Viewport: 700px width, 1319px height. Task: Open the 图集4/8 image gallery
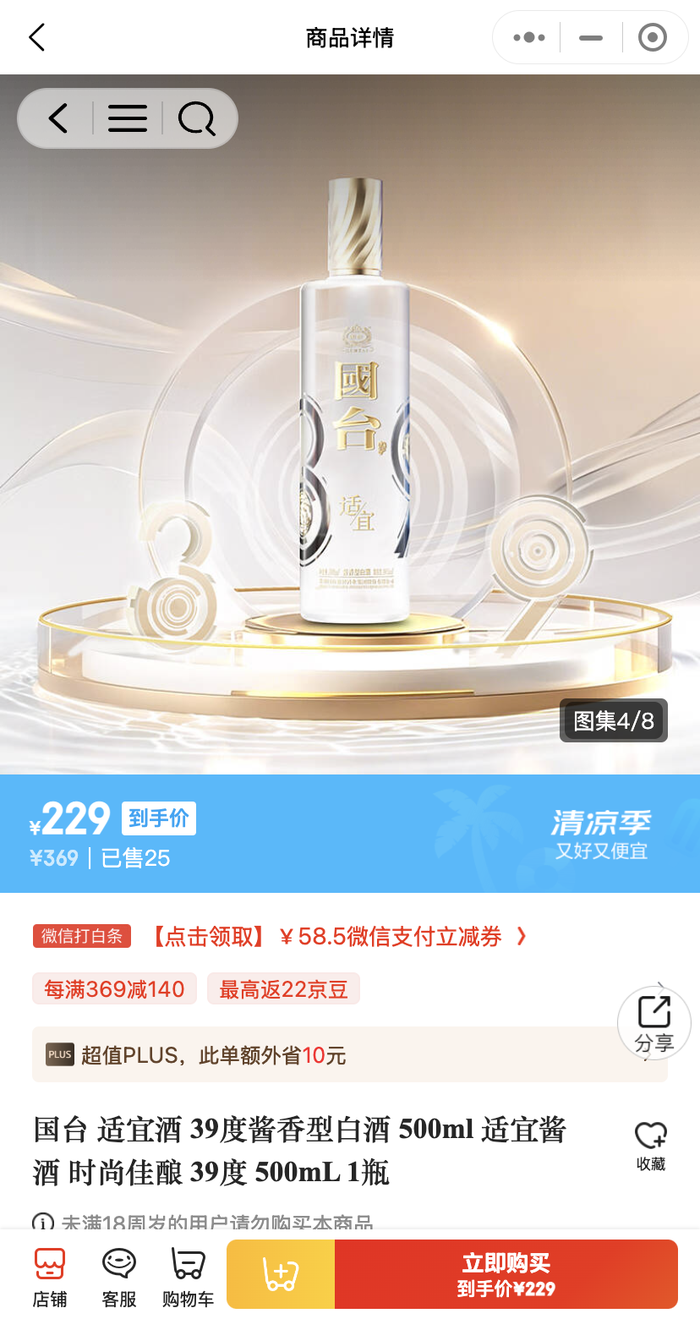pos(613,720)
